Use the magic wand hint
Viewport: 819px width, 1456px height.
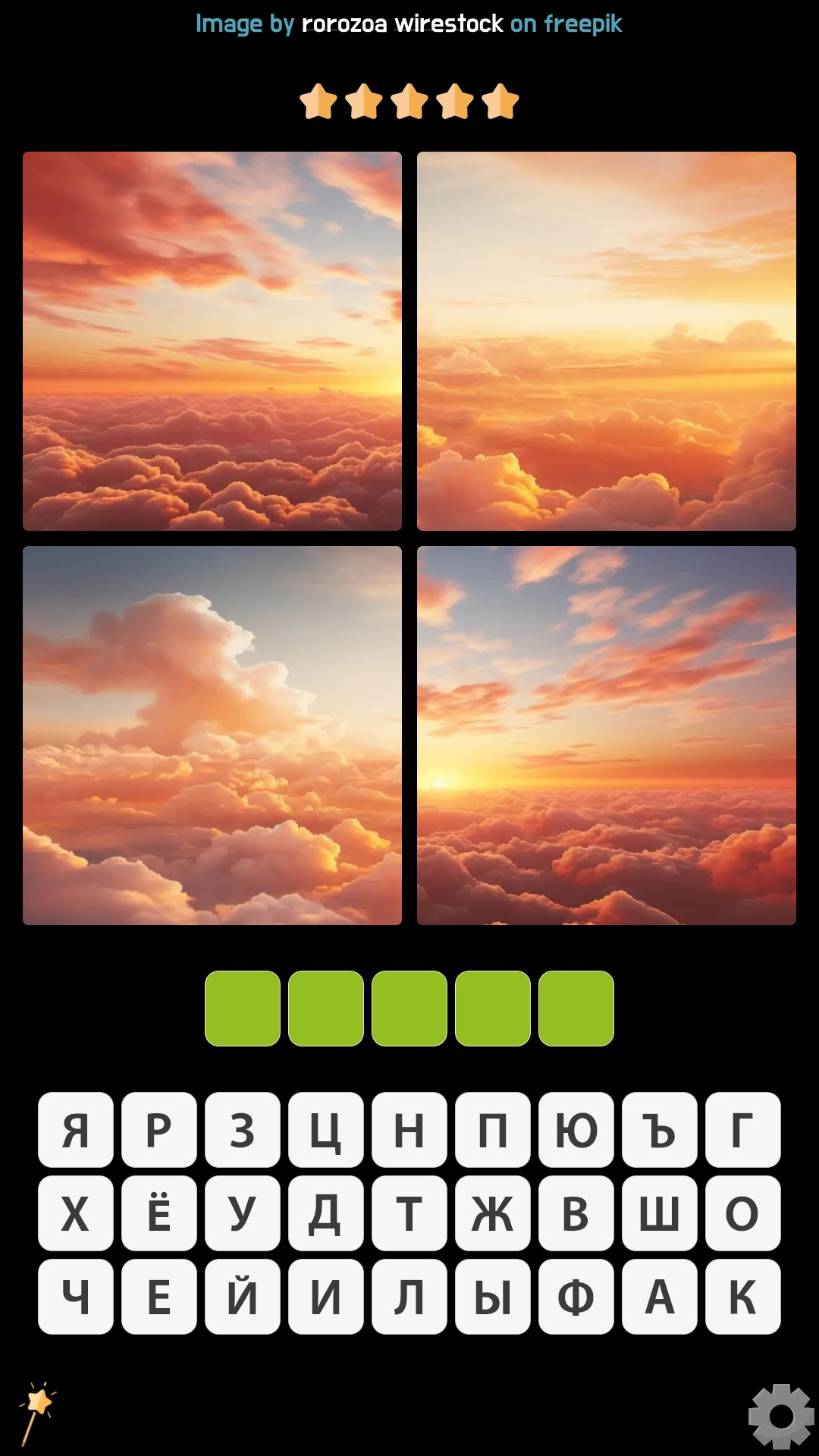[x=37, y=1413]
